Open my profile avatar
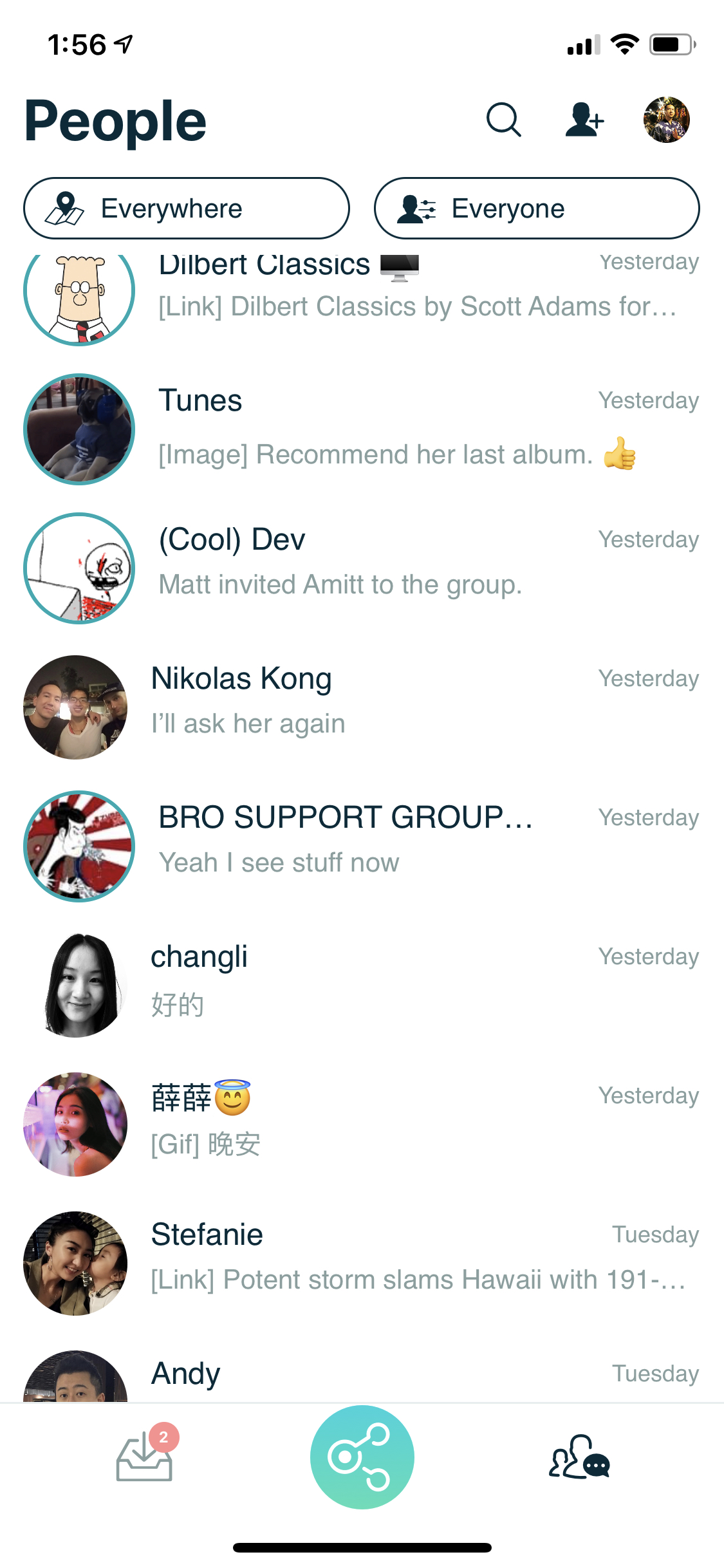Viewport: 724px width, 1568px height. pos(667,120)
